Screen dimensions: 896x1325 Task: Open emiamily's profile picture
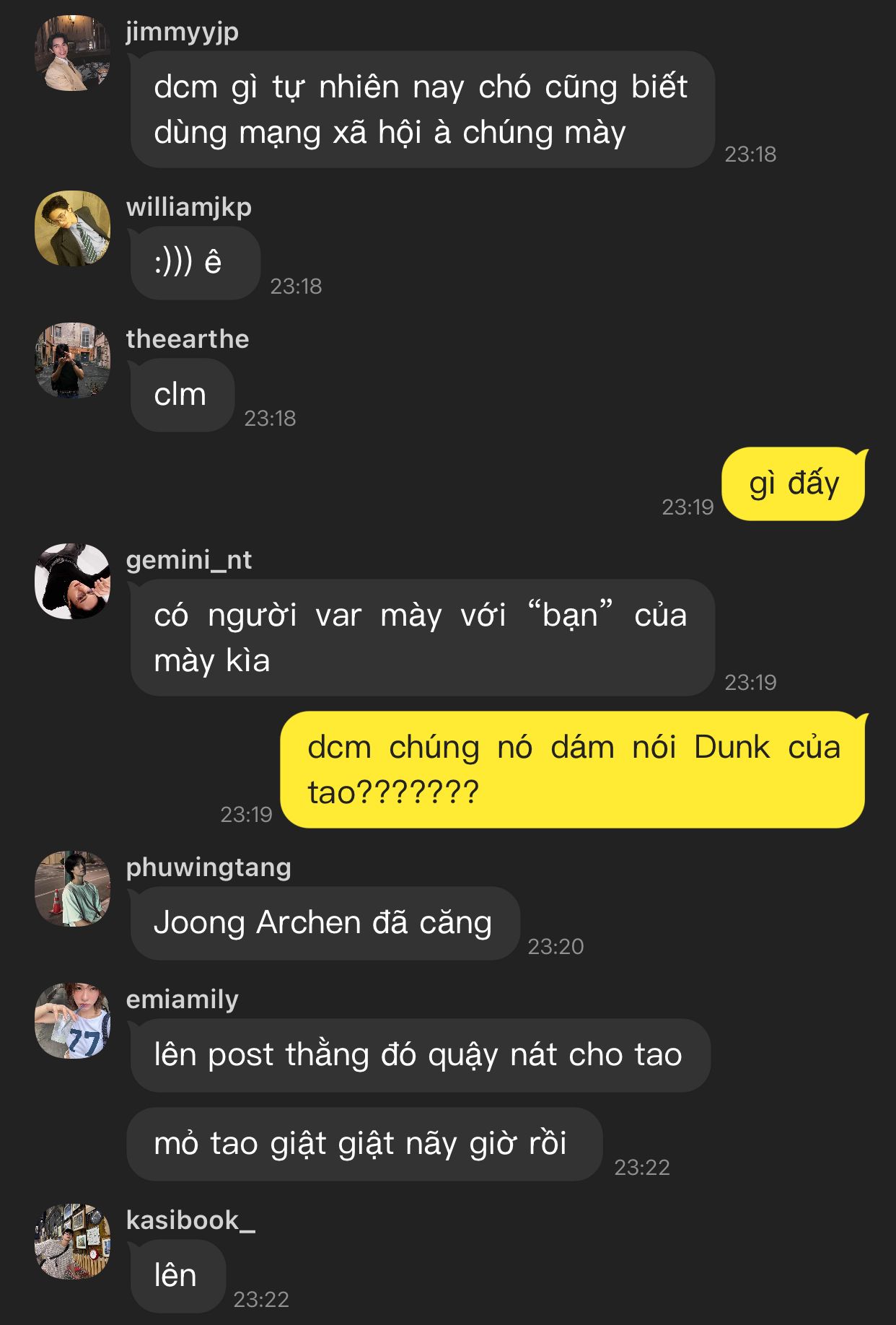tap(72, 1021)
